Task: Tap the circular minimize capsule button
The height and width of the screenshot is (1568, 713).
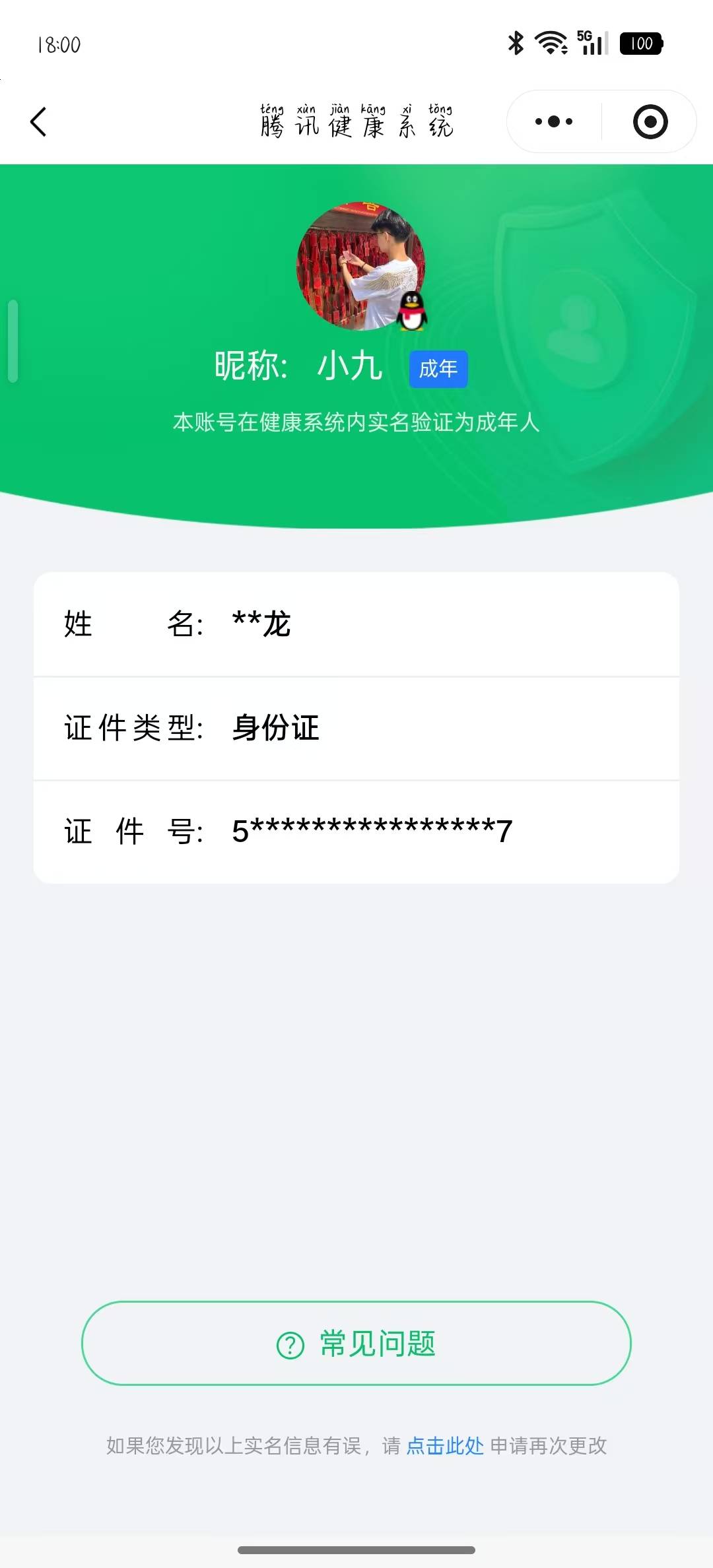Action: point(650,121)
